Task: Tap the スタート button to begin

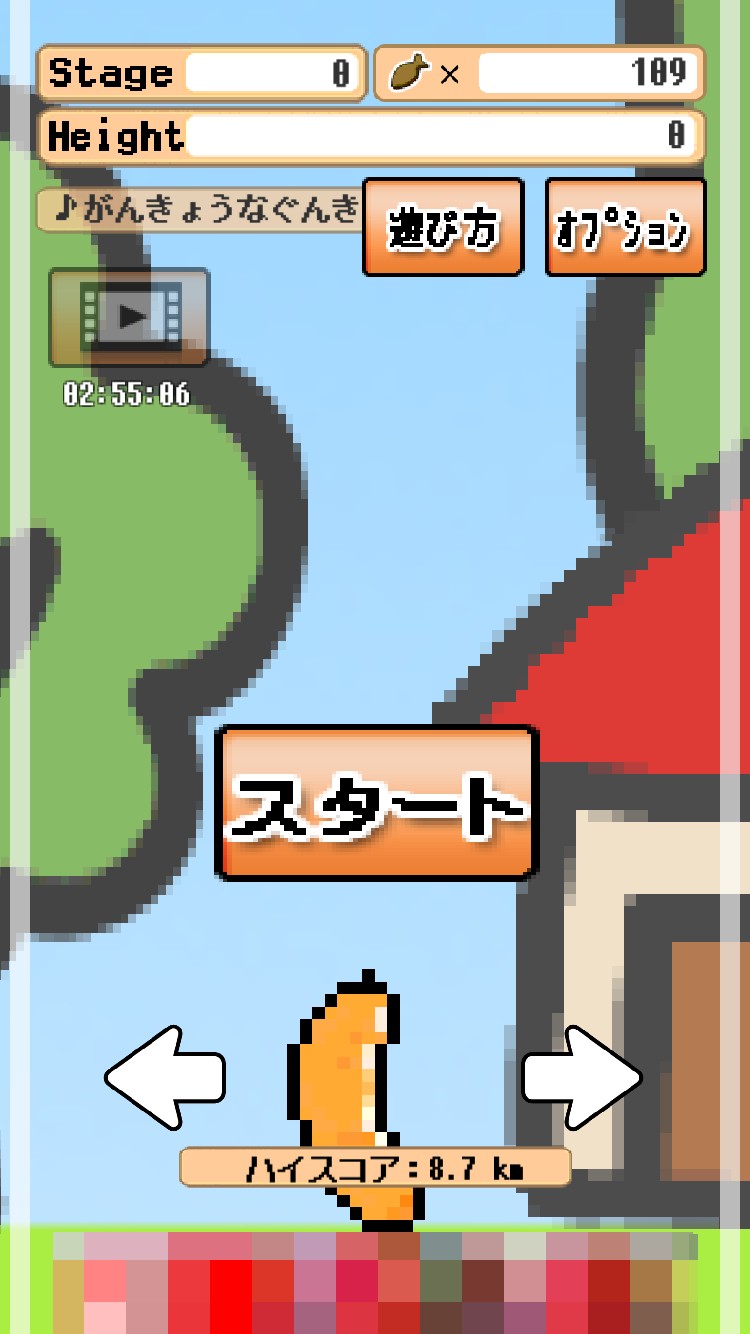Action: [378, 803]
